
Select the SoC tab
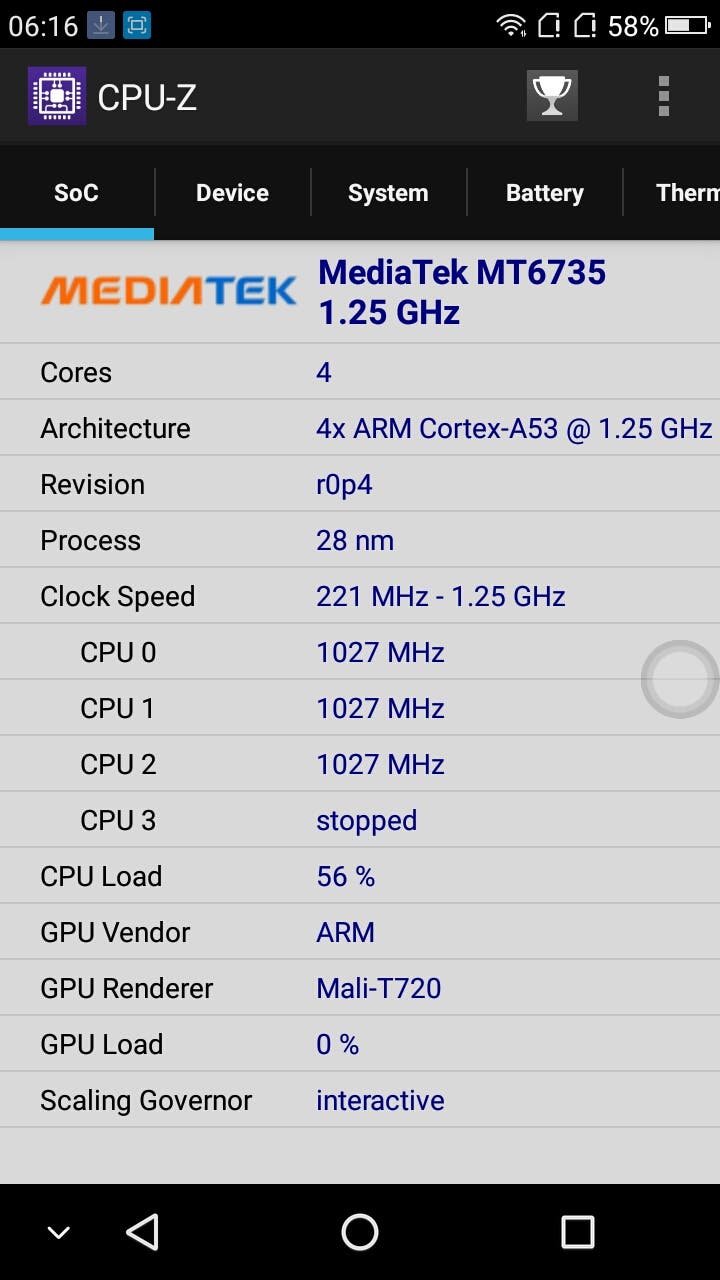point(76,193)
